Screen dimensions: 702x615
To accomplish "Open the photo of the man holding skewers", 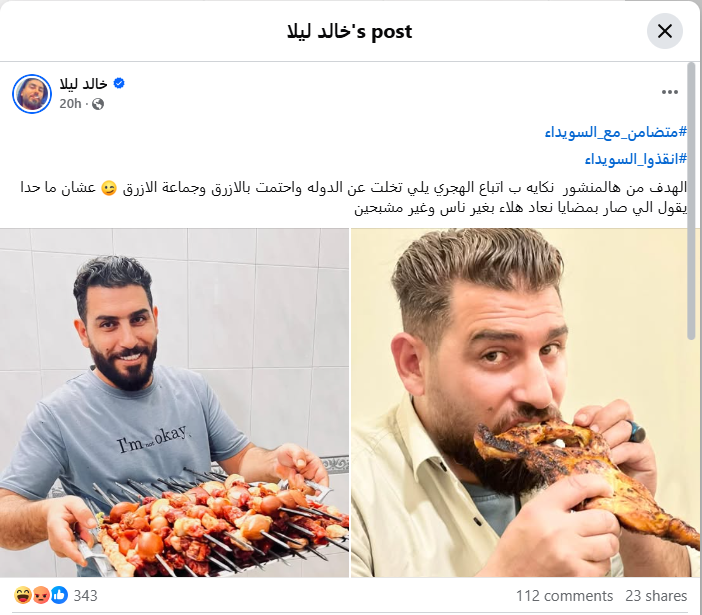I will point(174,403).
